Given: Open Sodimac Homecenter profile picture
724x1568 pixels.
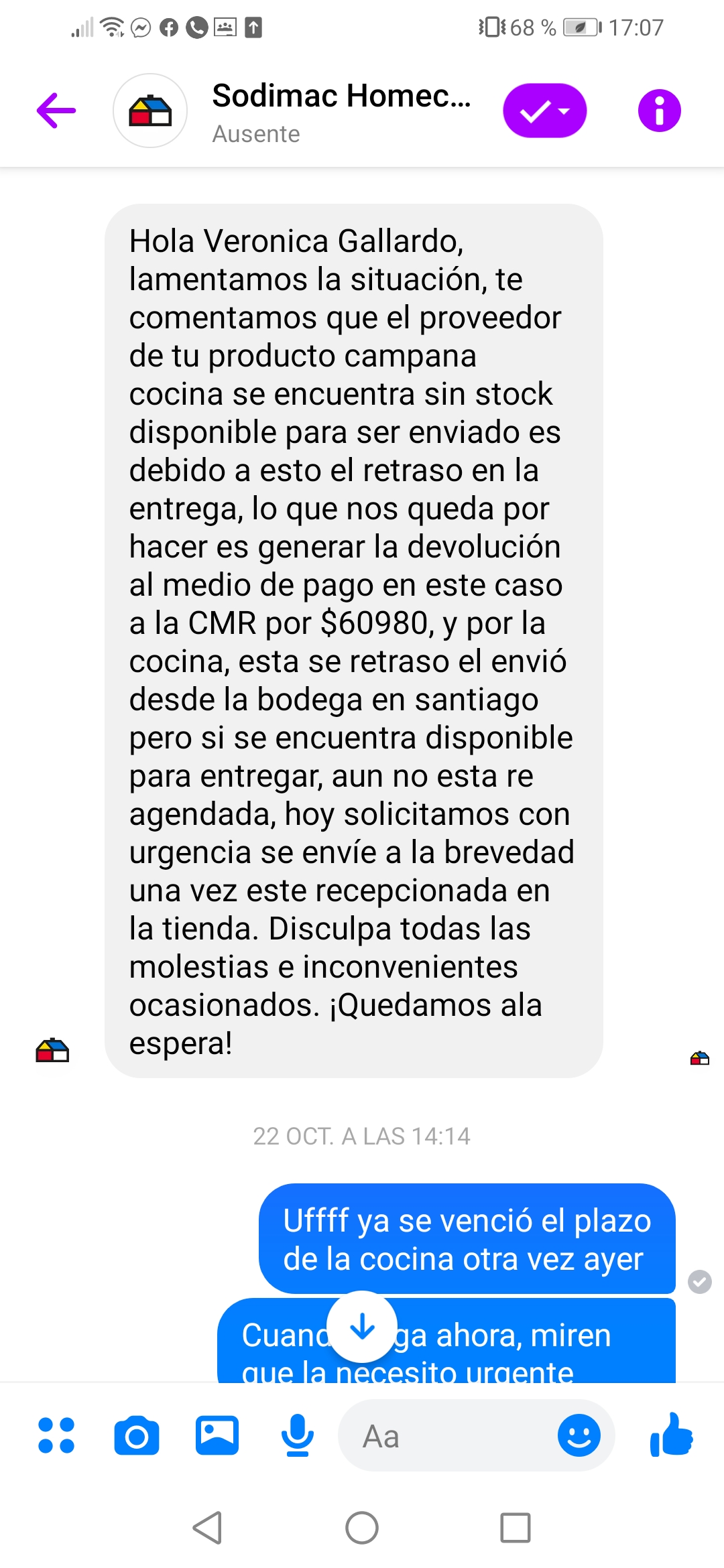Looking at the screenshot, I should 150,111.
